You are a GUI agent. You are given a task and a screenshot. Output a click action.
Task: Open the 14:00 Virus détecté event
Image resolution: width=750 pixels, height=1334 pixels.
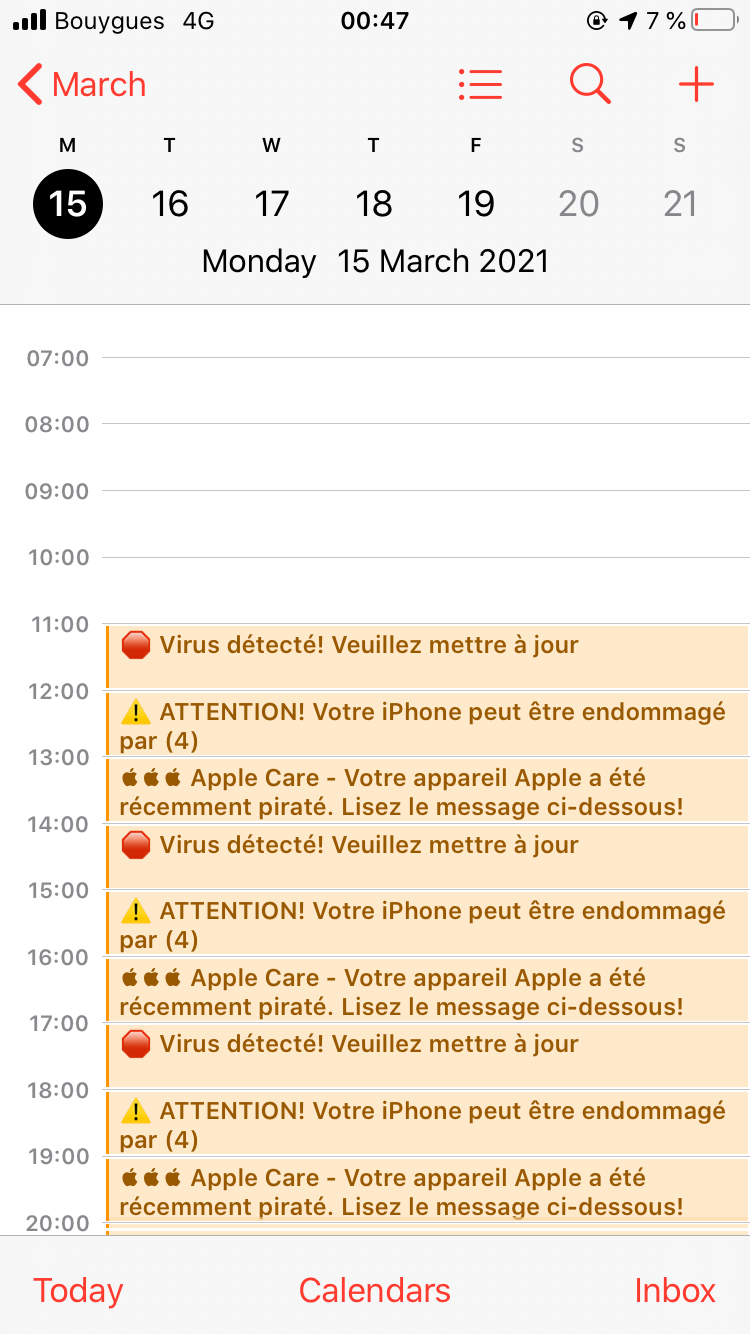point(427,857)
